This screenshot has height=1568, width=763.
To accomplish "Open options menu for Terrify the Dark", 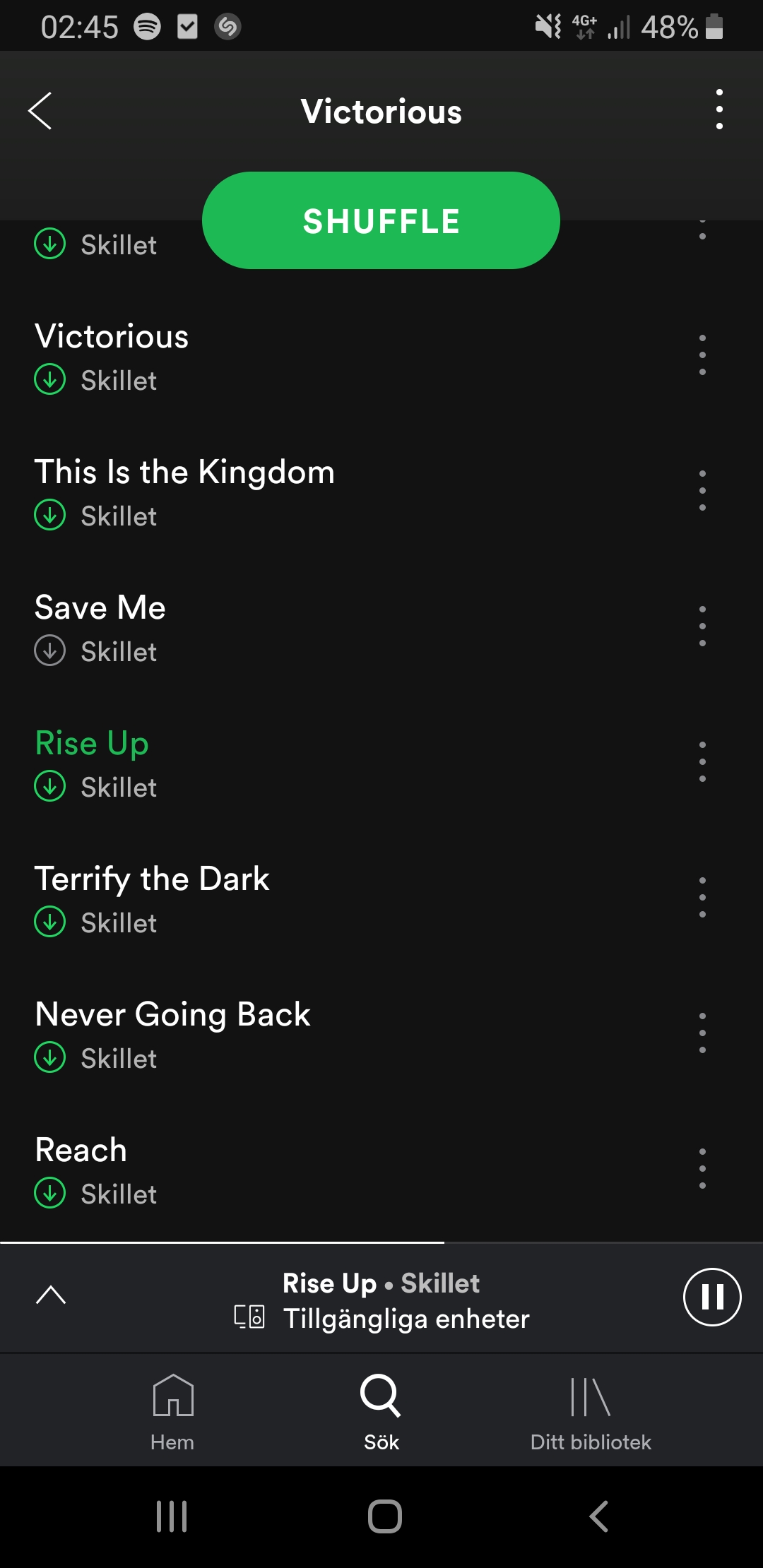I will [x=702, y=898].
